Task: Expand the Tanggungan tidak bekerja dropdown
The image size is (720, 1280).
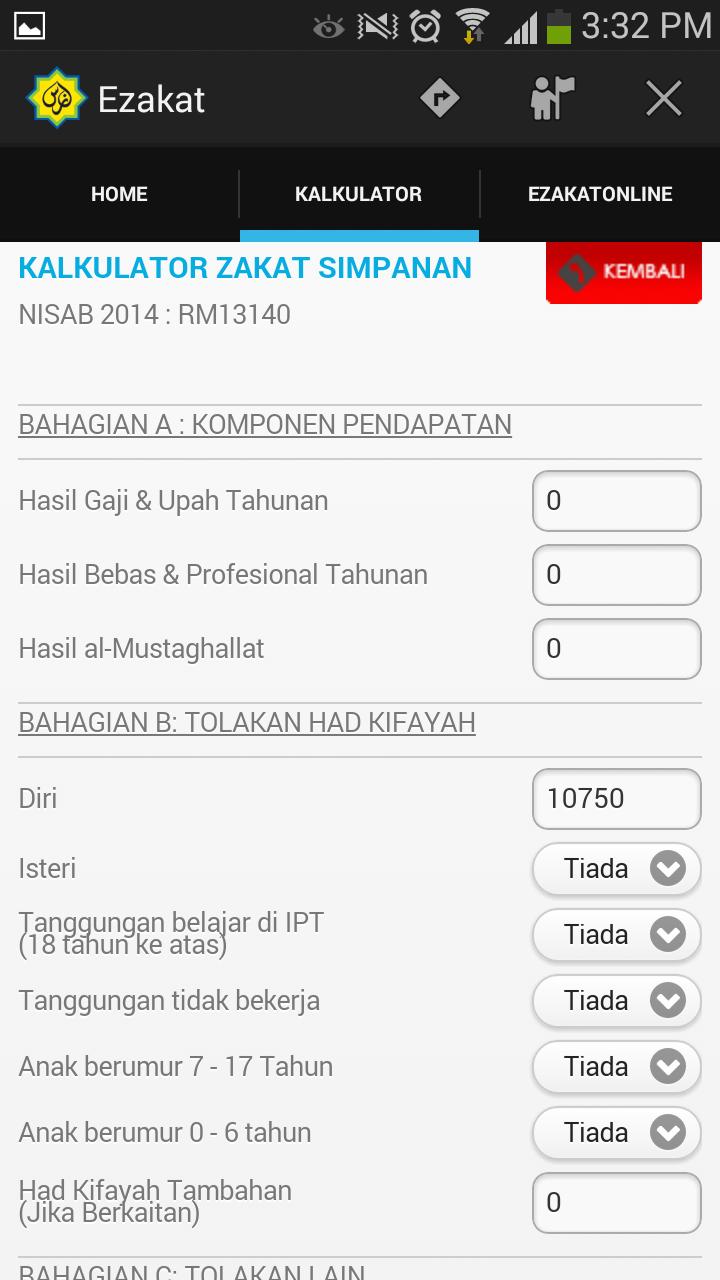Action: click(x=616, y=1000)
